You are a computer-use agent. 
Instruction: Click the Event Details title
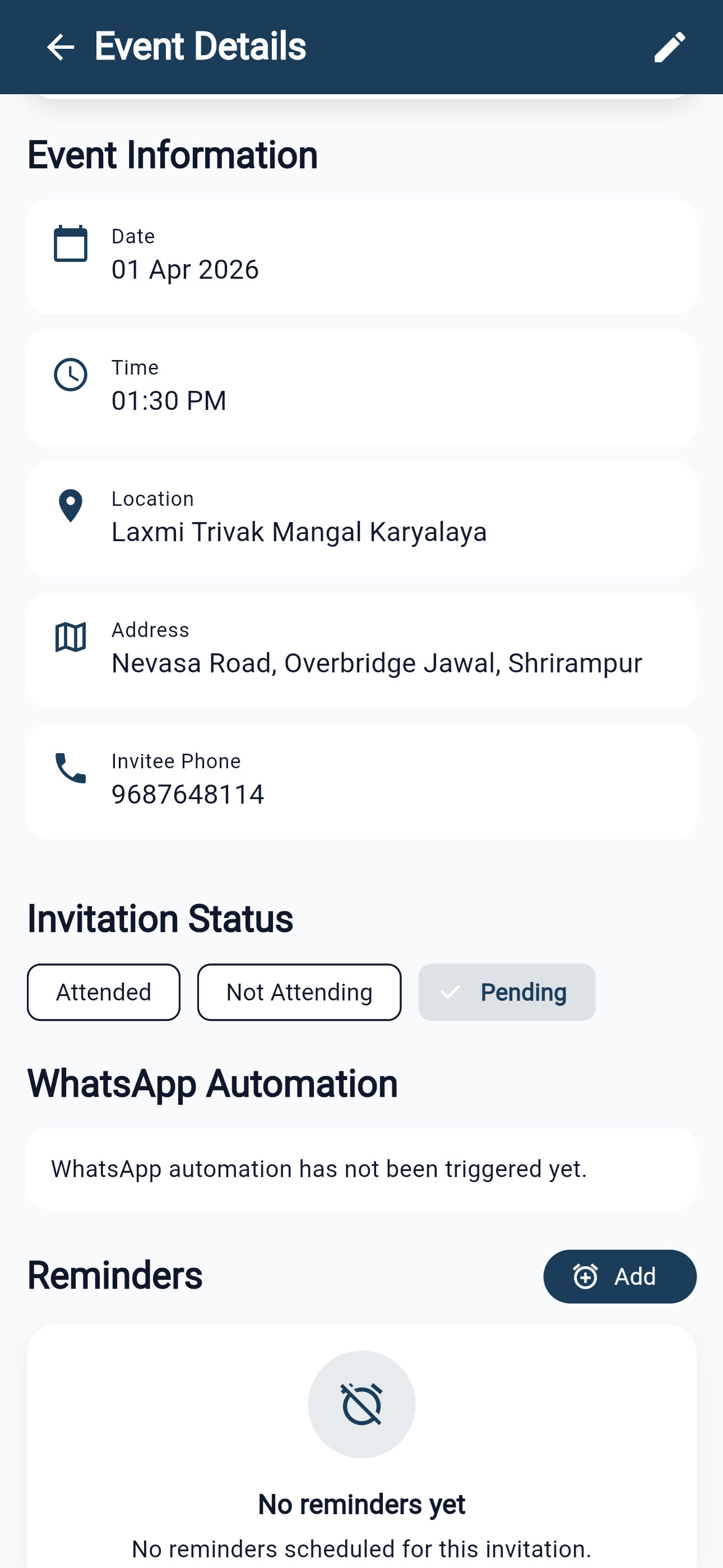point(200,45)
